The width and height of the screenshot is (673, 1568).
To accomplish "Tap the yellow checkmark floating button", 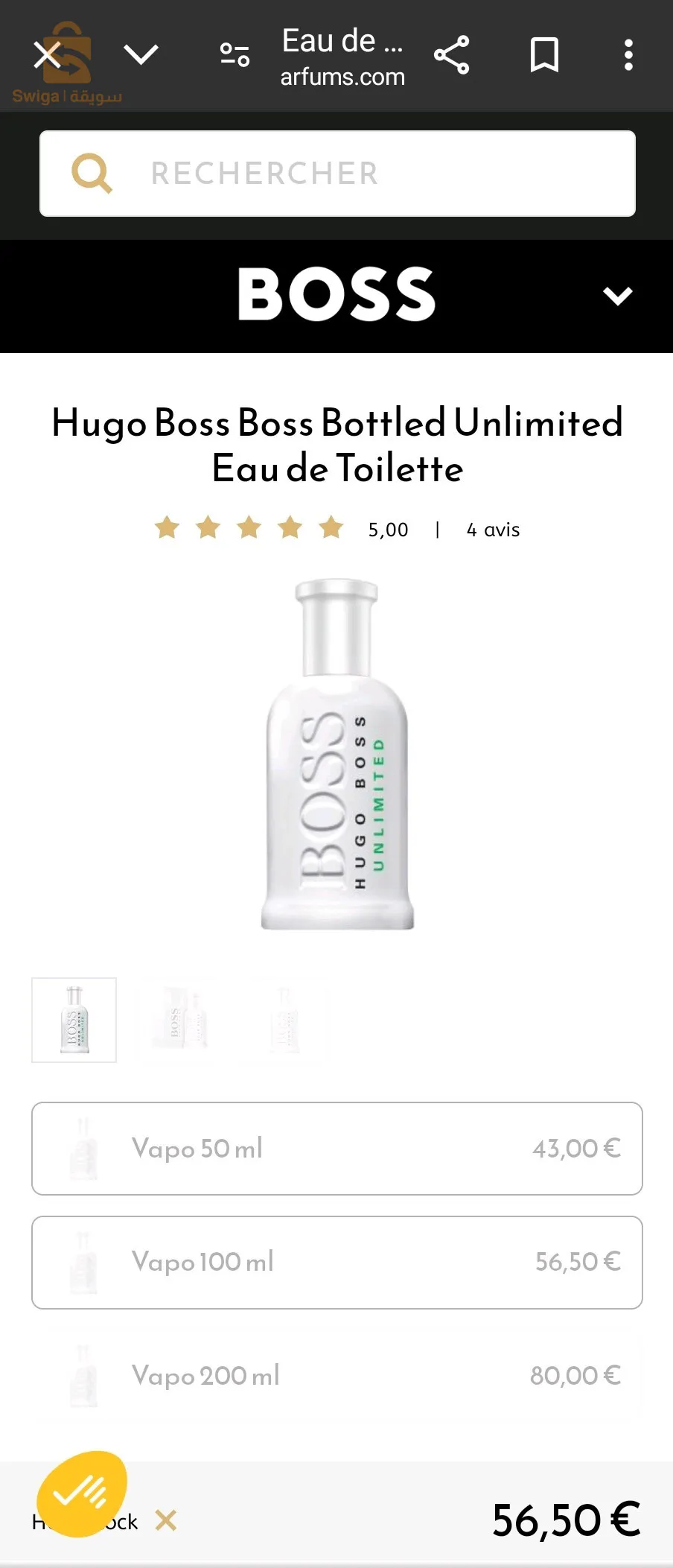I will (82, 1493).
